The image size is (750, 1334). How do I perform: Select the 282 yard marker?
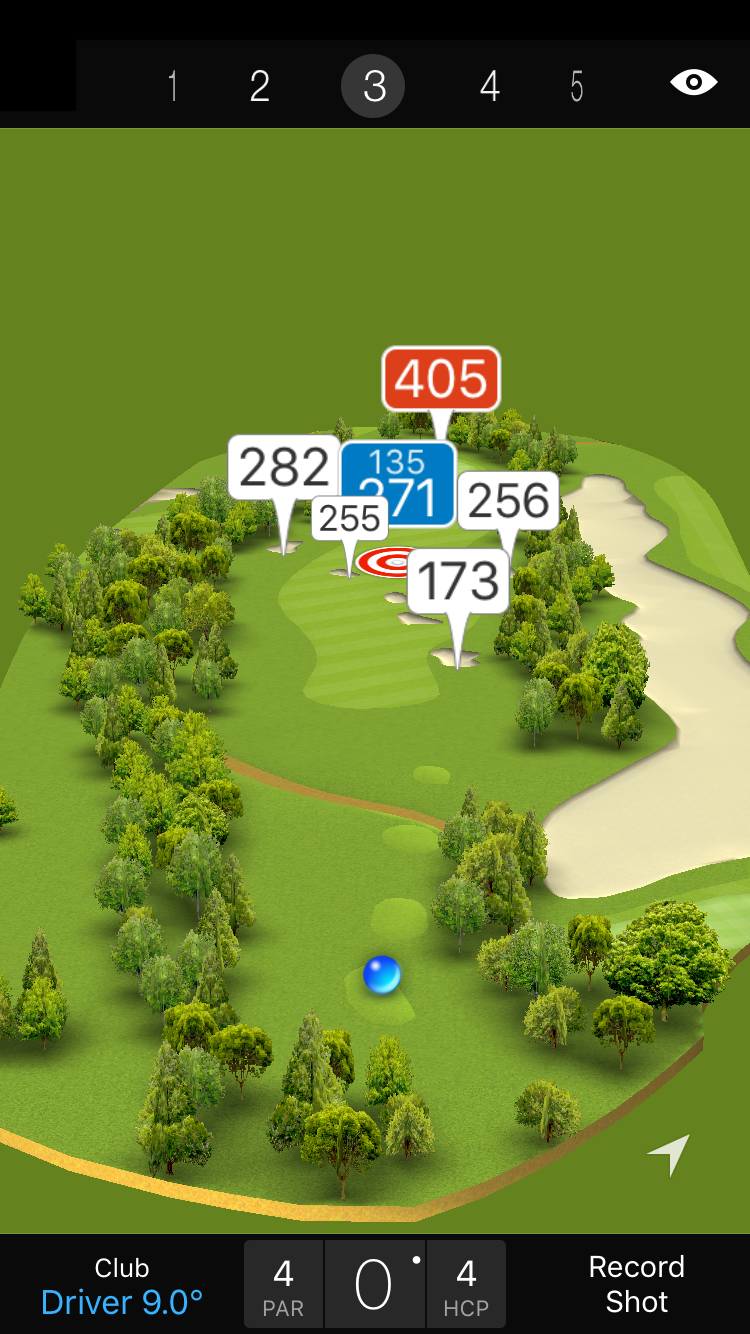284,467
